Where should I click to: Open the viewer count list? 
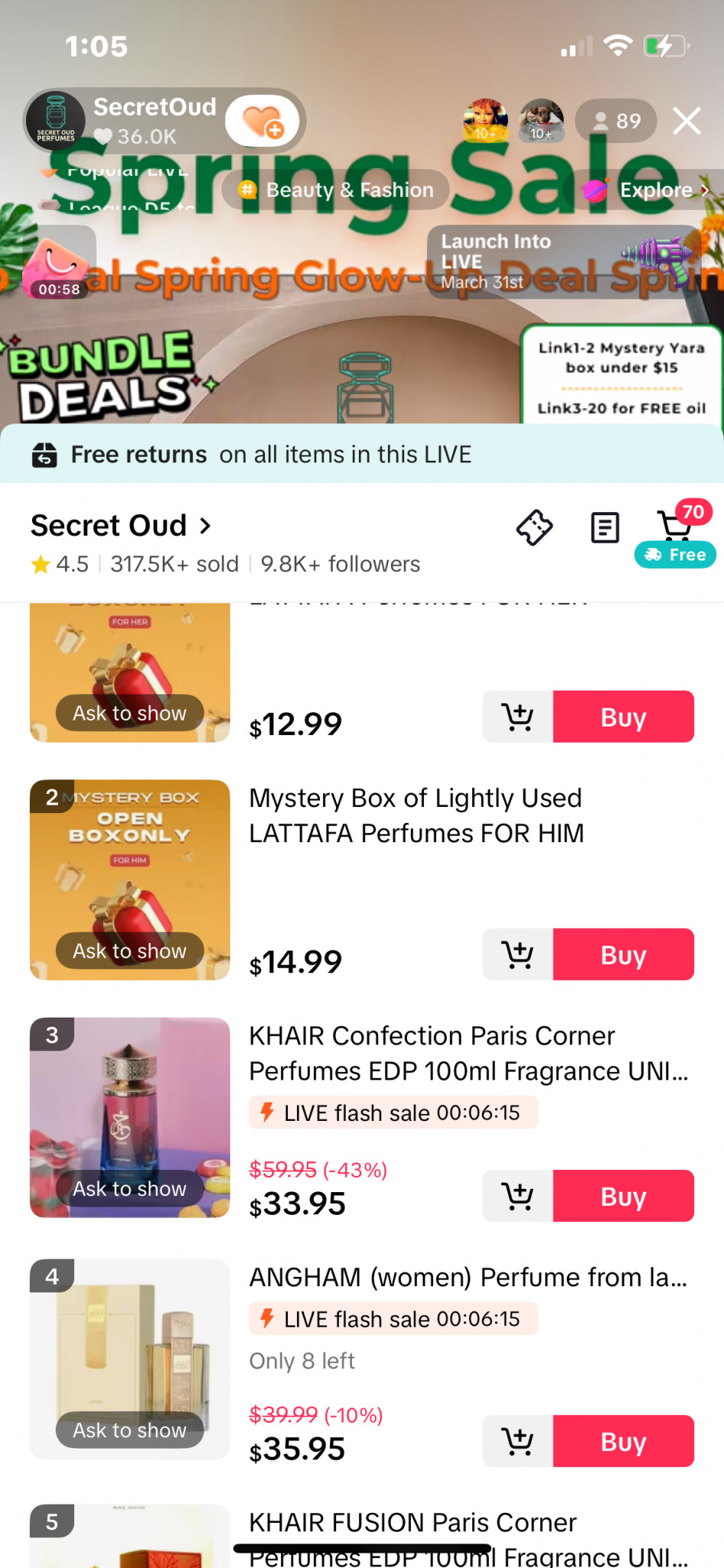pos(617,121)
